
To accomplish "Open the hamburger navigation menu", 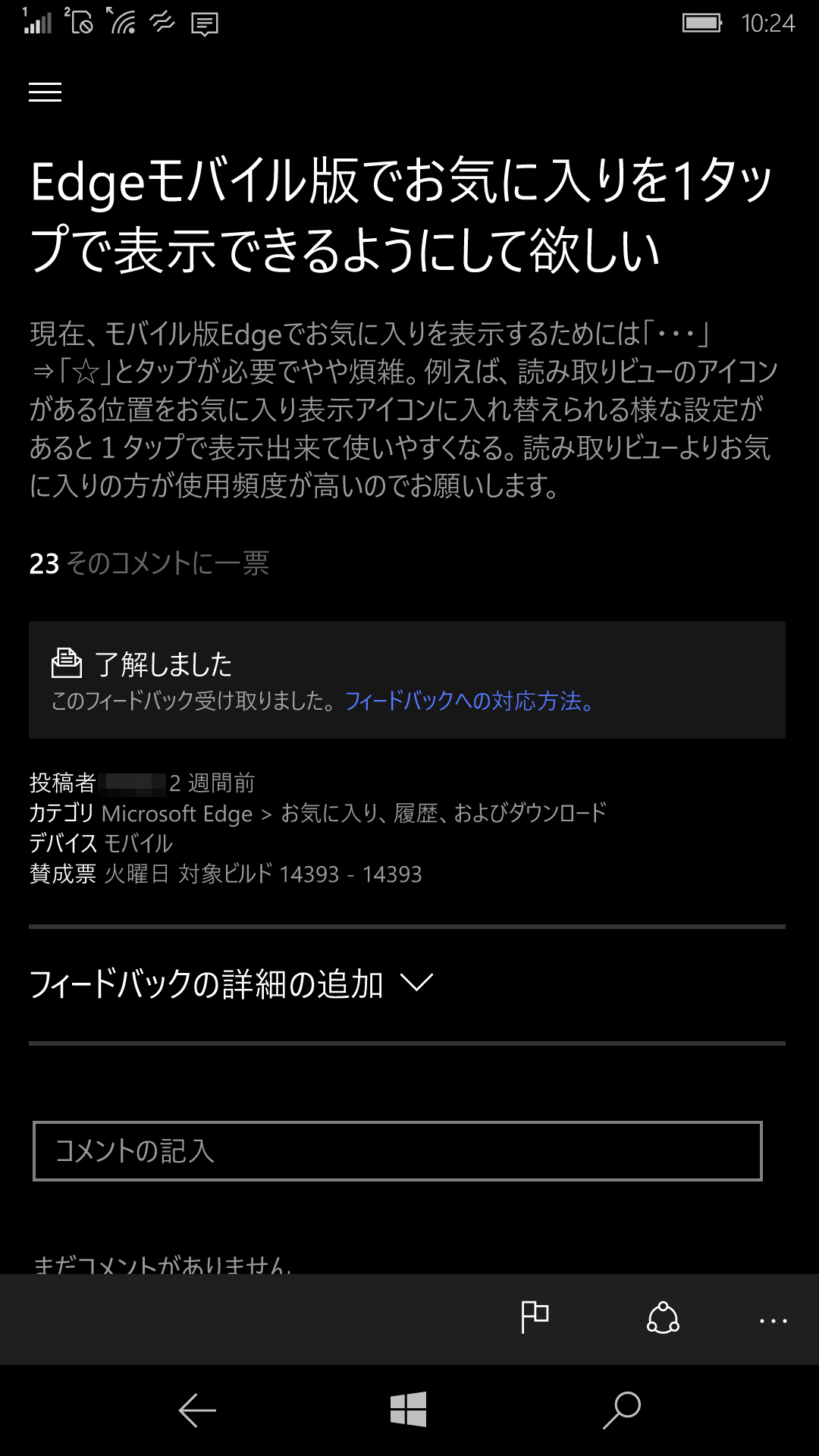I will point(45,93).
